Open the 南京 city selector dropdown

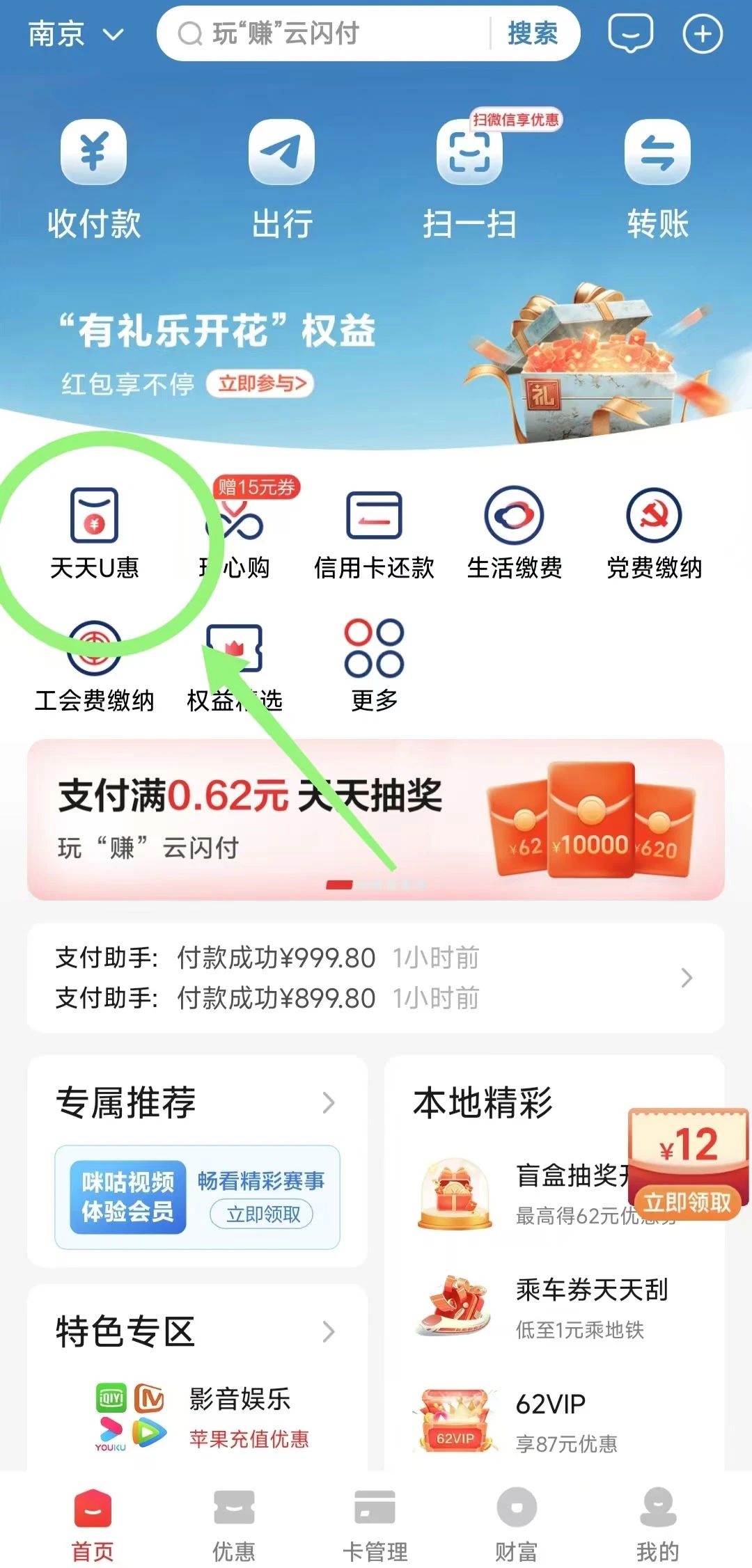click(75, 33)
